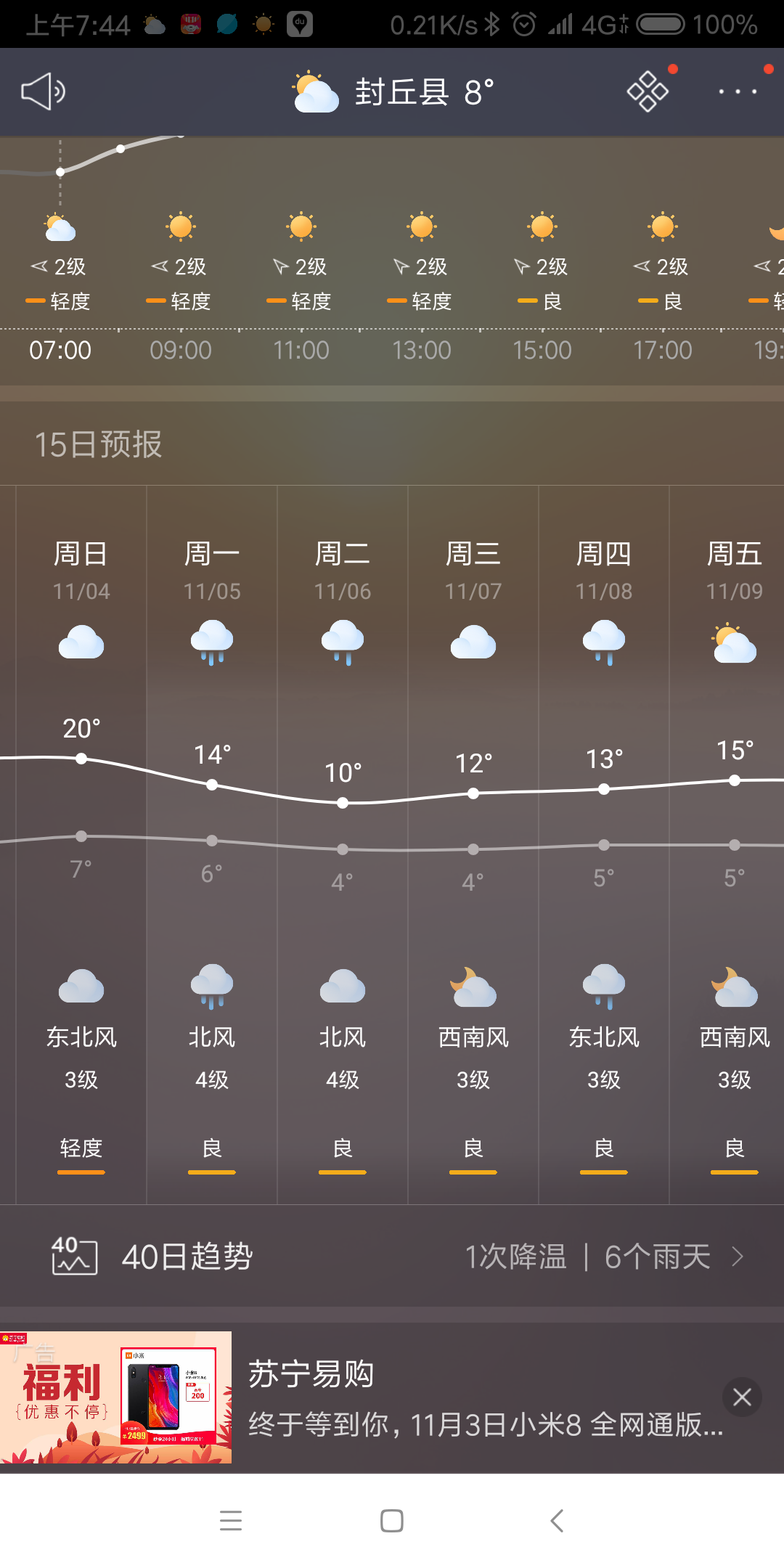The width and height of the screenshot is (784, 1568).
Task: Go to the home screen
Action: (x=392, y=1520)
